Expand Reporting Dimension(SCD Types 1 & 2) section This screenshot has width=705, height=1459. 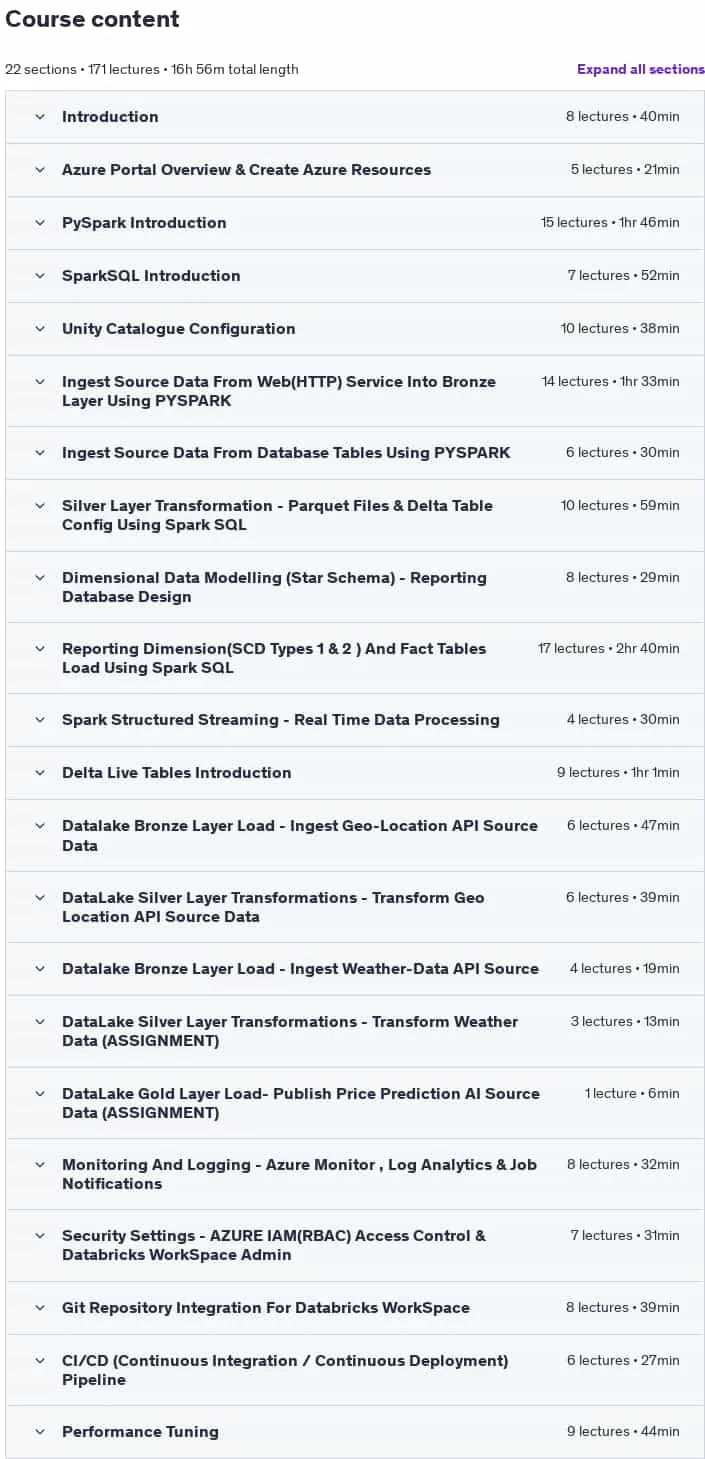point(355,658)
